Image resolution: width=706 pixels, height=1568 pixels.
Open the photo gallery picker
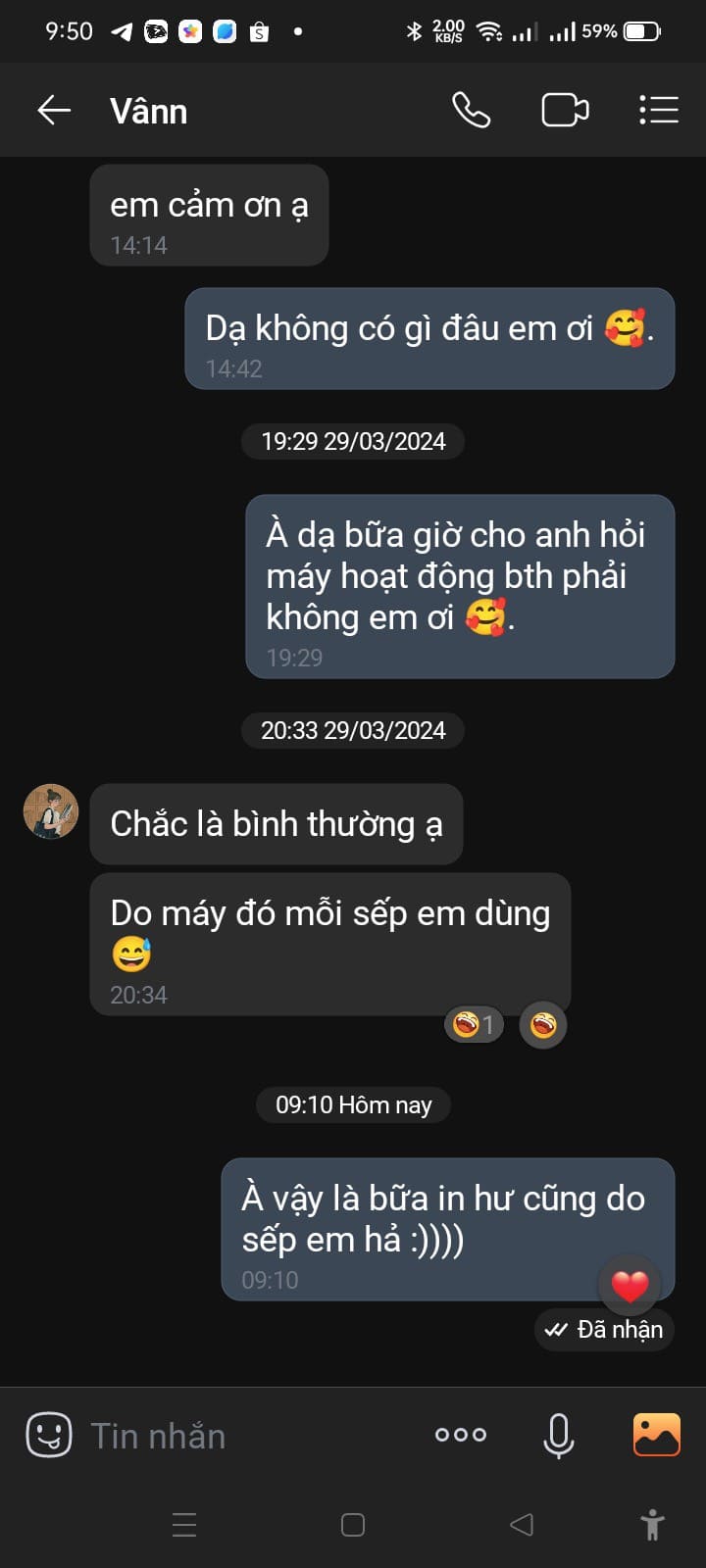pos(657,1435)
